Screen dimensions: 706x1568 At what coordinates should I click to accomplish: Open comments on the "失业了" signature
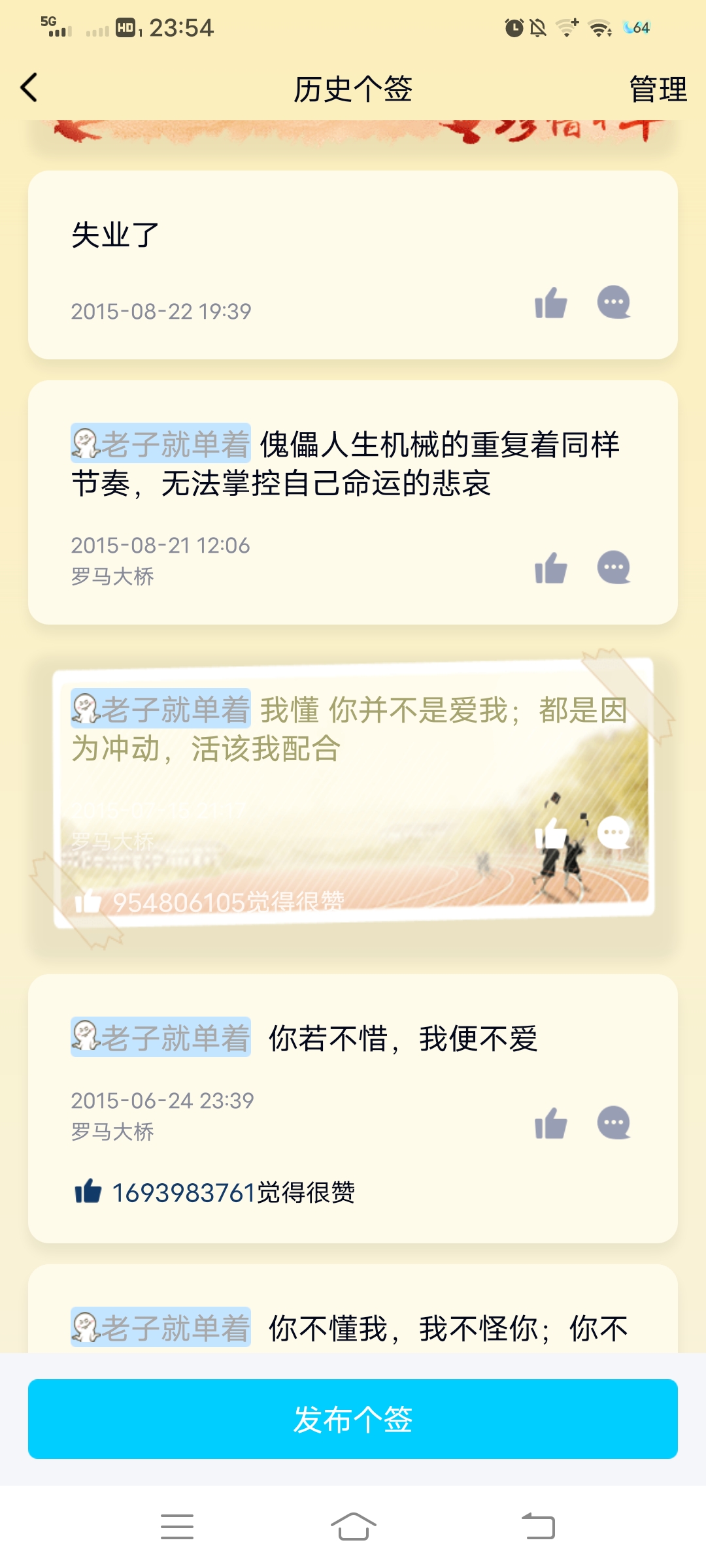[614, 302]
